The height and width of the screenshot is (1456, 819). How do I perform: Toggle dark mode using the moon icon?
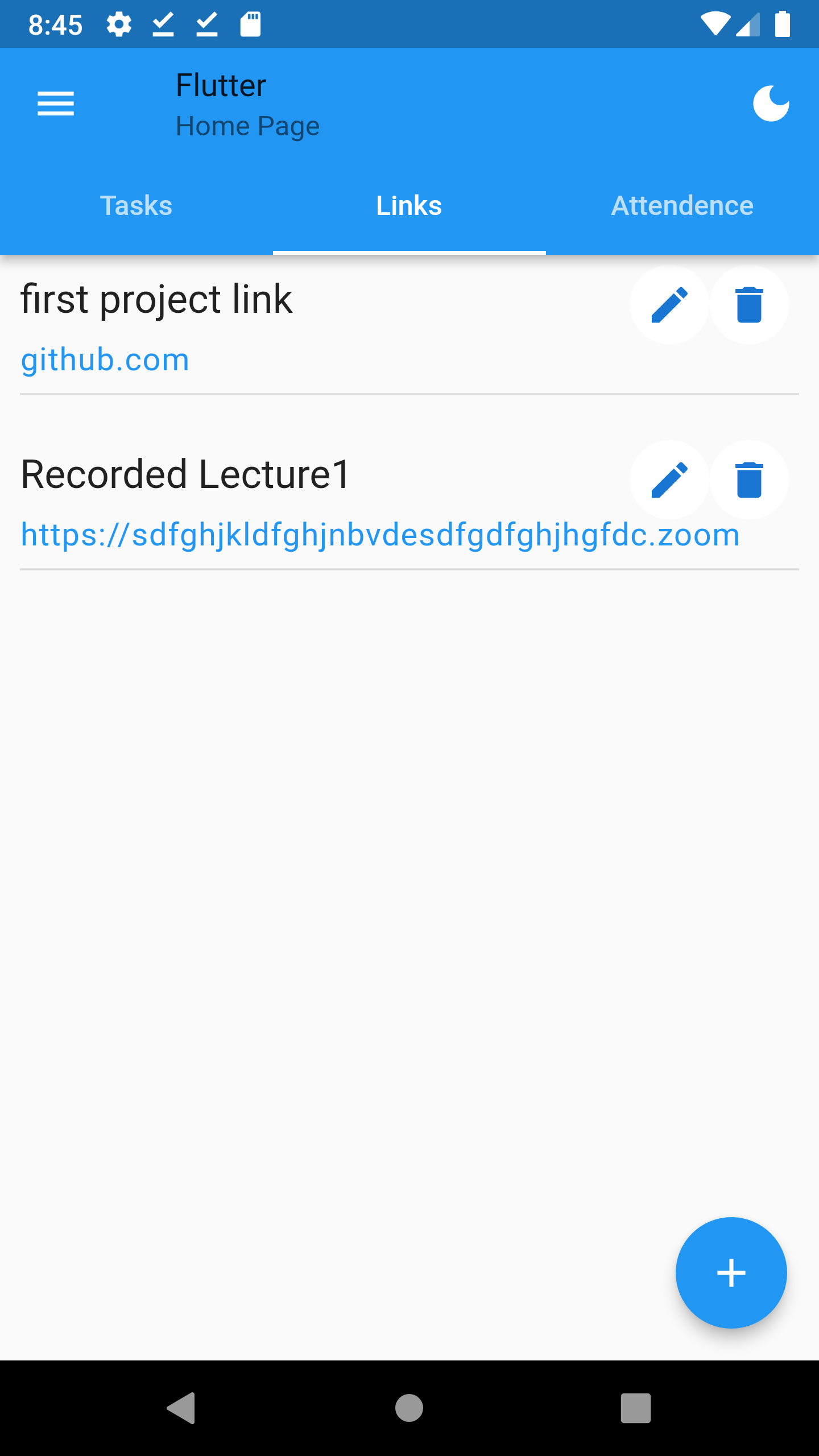click(x=771, y=104)
